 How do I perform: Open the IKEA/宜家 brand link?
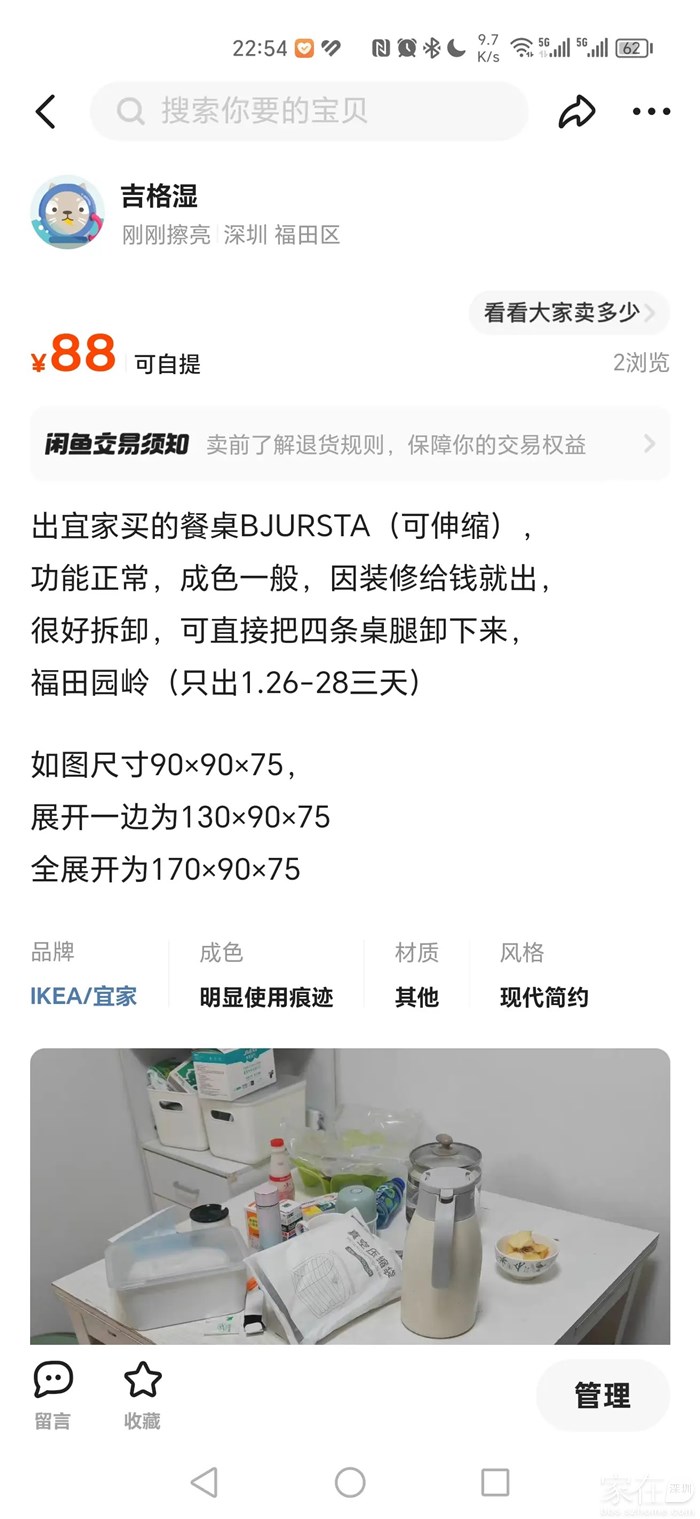pyautogui.click(x=84, y=996)
